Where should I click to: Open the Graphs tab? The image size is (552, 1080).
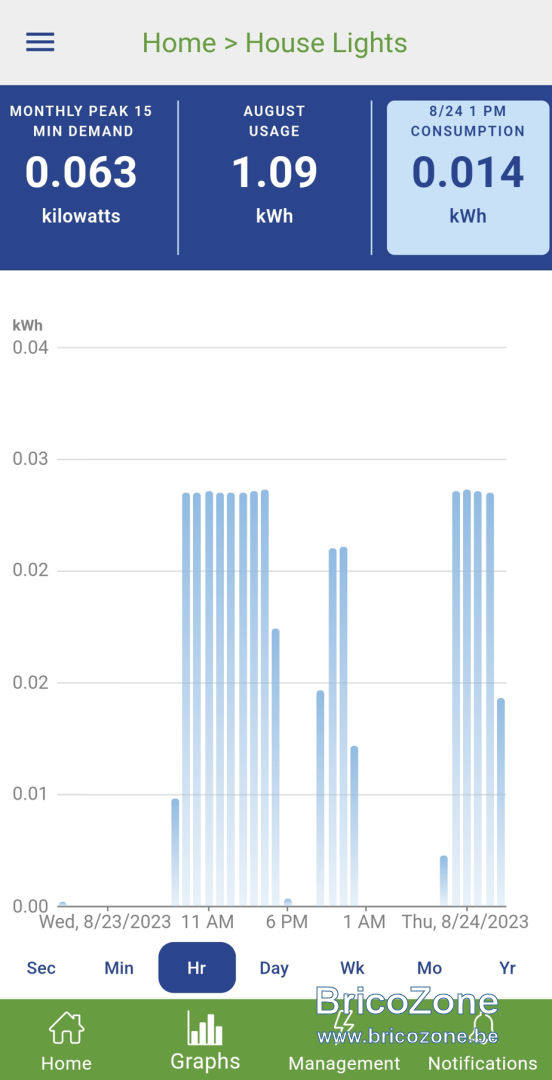205,1041
